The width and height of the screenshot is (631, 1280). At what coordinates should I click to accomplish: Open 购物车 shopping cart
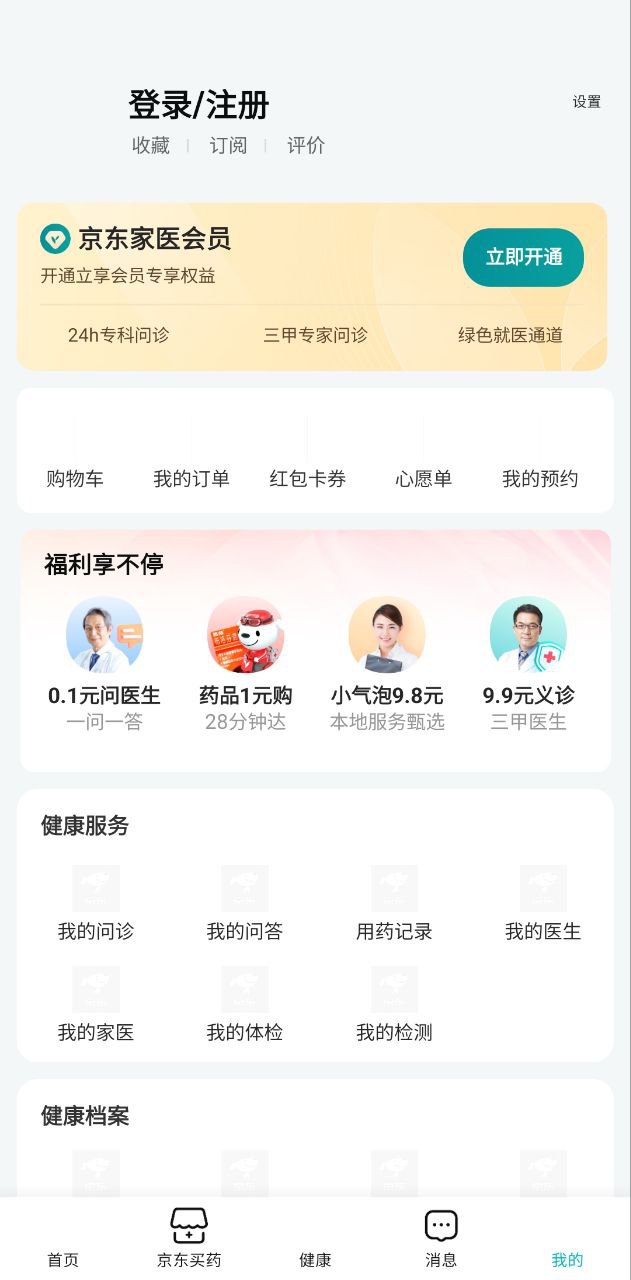click(x=75, y=460)
